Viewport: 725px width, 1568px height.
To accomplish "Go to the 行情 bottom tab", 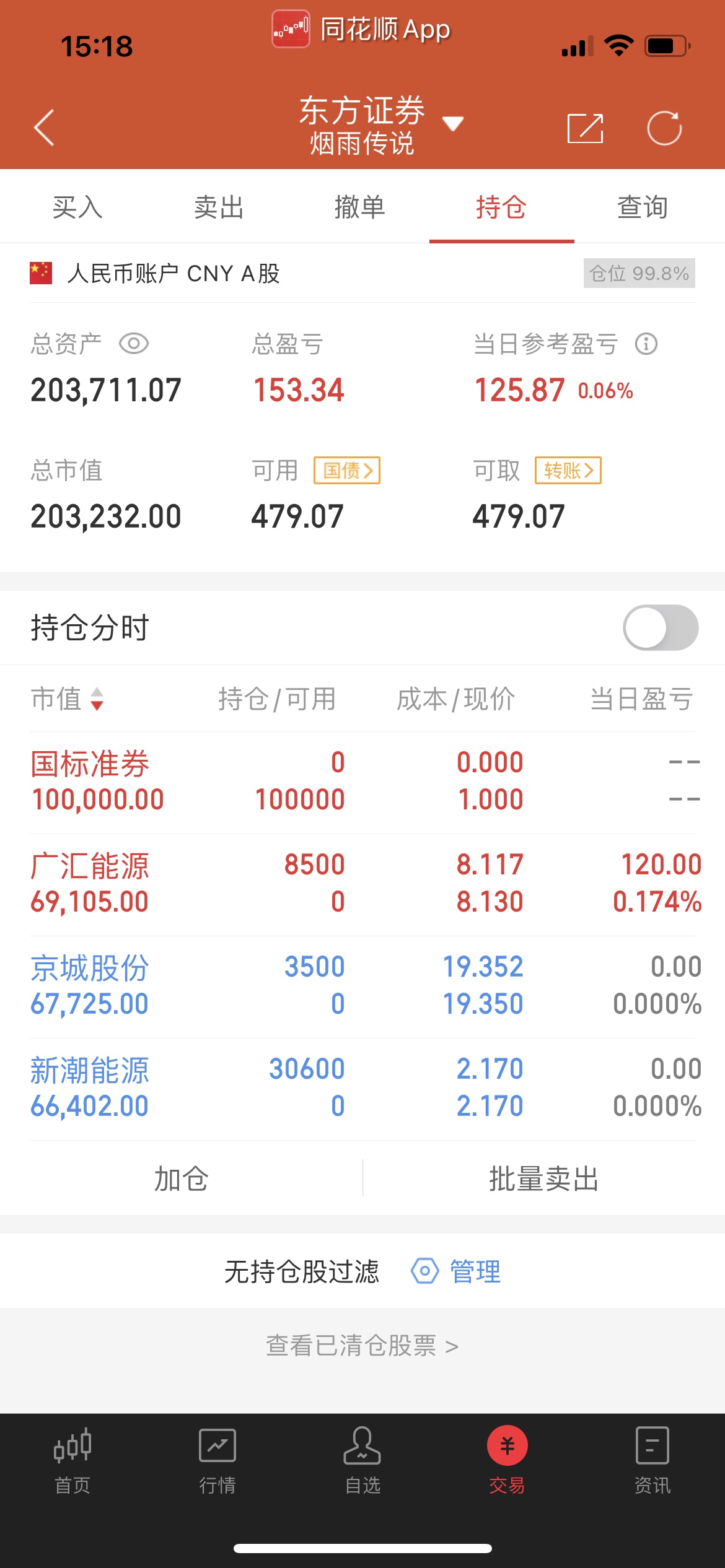I will click(217, 1460).
